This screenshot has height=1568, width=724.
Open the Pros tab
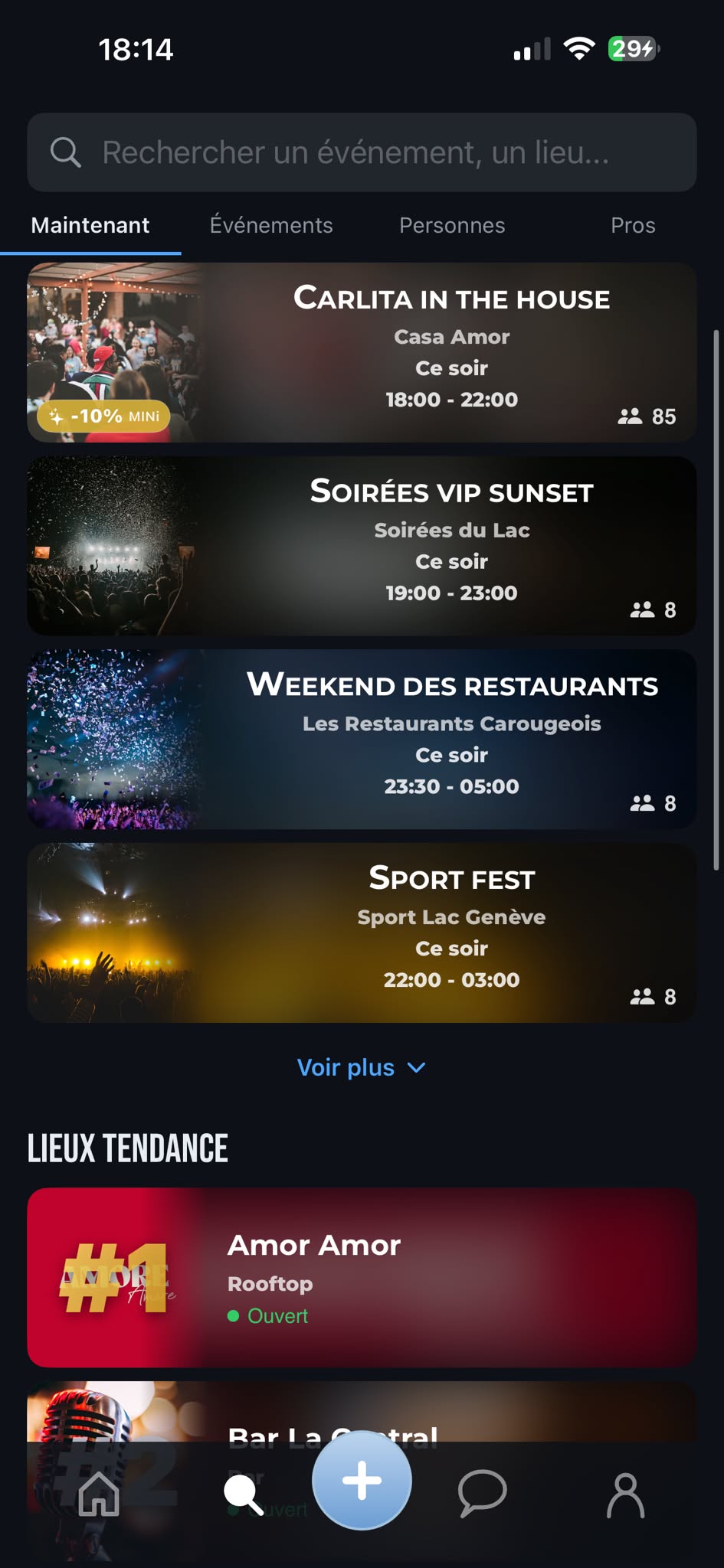click(x=633, y=225)
